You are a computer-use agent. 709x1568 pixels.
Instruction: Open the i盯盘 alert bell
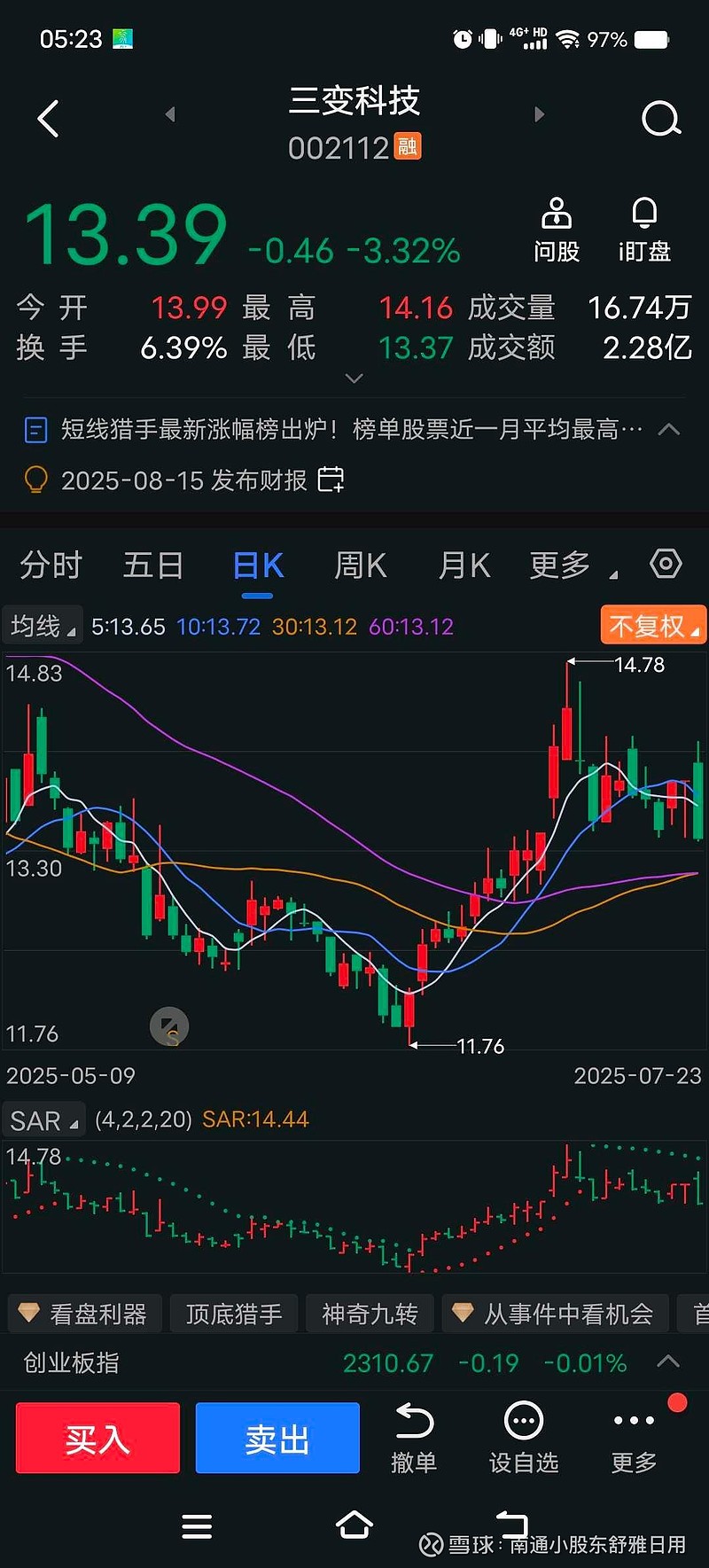(x=644, y=230)
